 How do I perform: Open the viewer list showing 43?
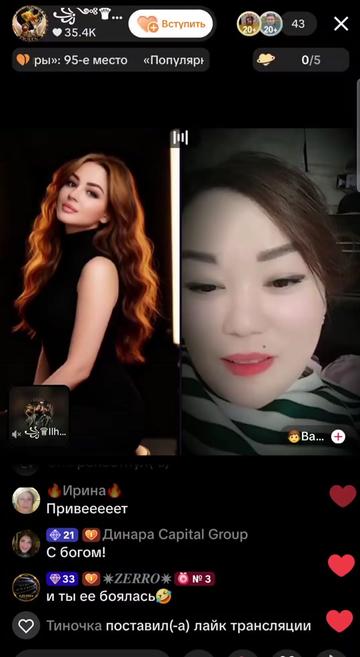pyautogui.click(x=298, y=24)
